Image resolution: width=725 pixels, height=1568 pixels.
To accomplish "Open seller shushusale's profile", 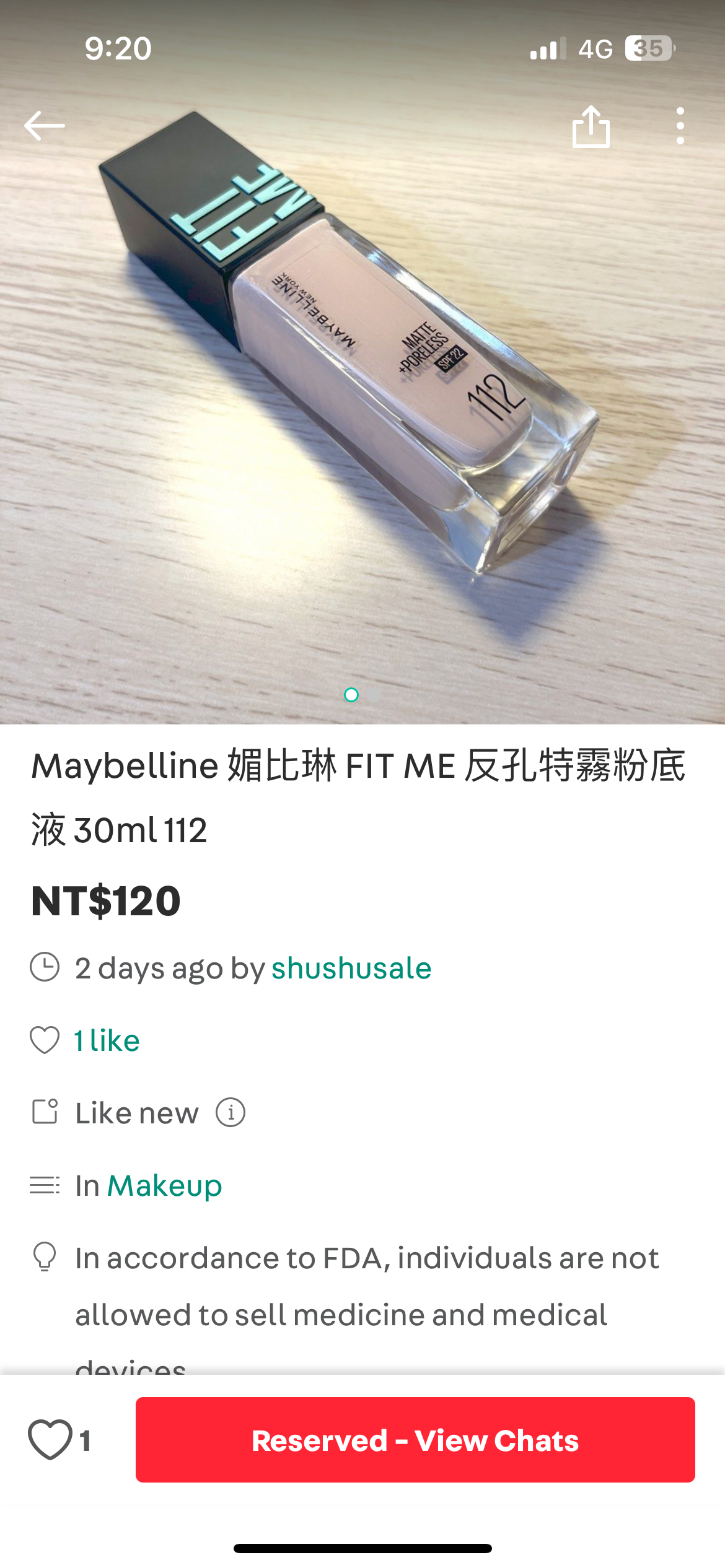I will click(351, 968).
